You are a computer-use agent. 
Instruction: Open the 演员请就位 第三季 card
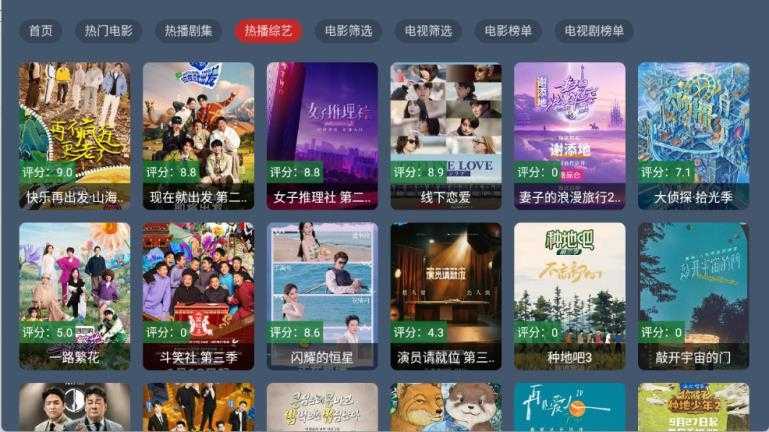pos(446,295)
